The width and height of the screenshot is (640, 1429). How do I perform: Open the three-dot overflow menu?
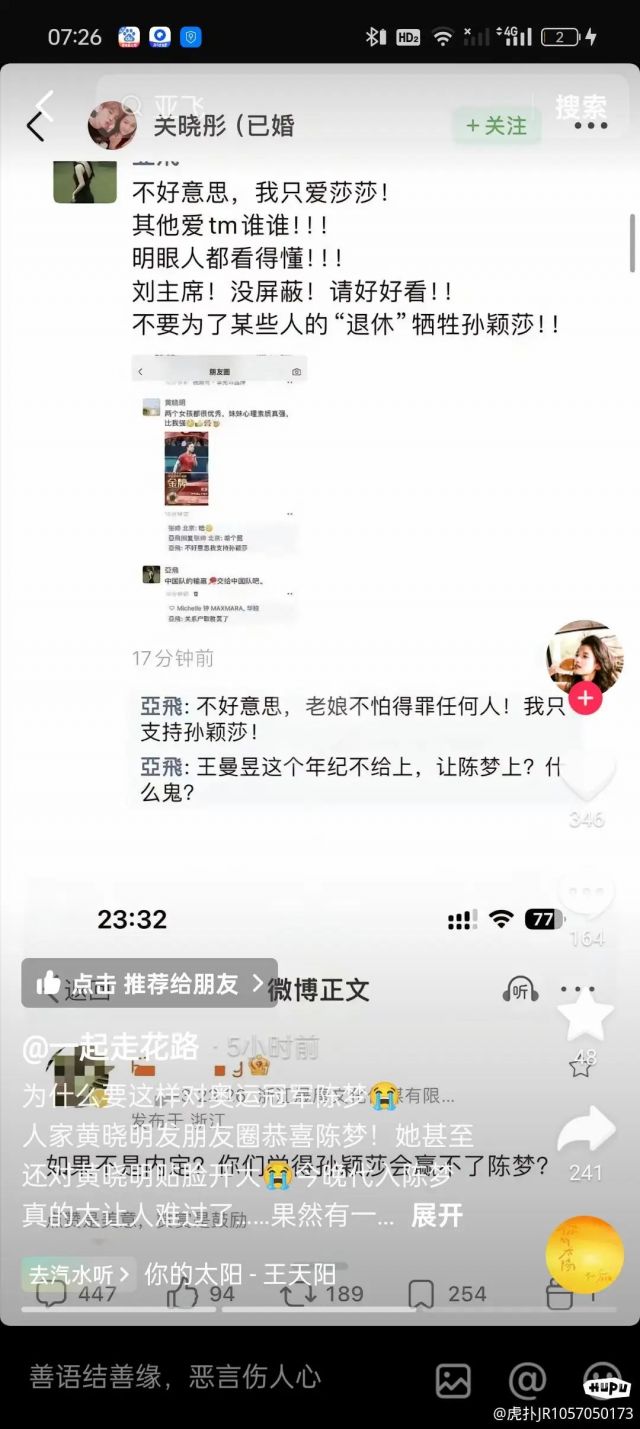click(x=591, y=126)
